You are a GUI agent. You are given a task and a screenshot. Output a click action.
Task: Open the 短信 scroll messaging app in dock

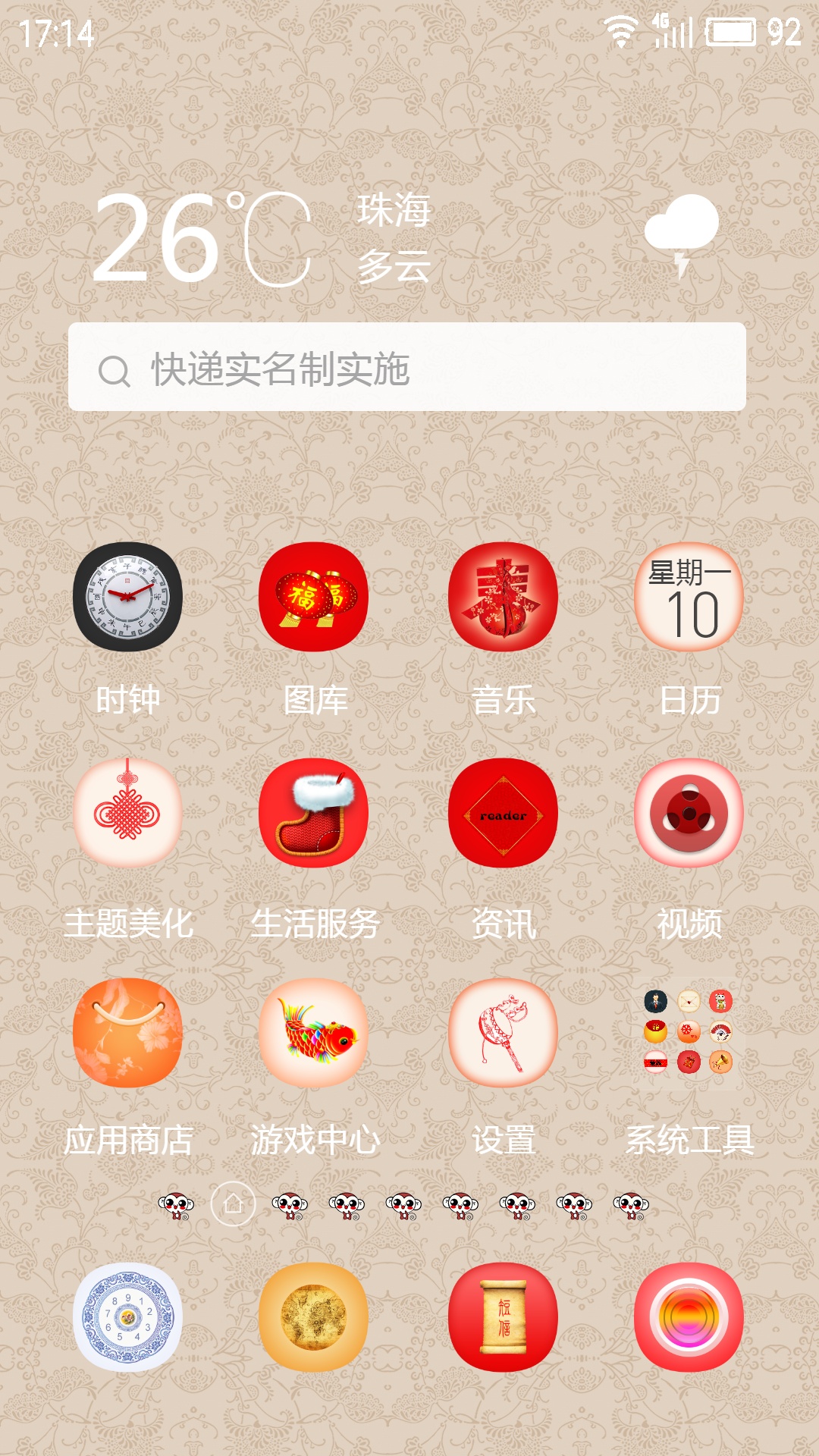pyautogui.click(x=503, y=1317)
